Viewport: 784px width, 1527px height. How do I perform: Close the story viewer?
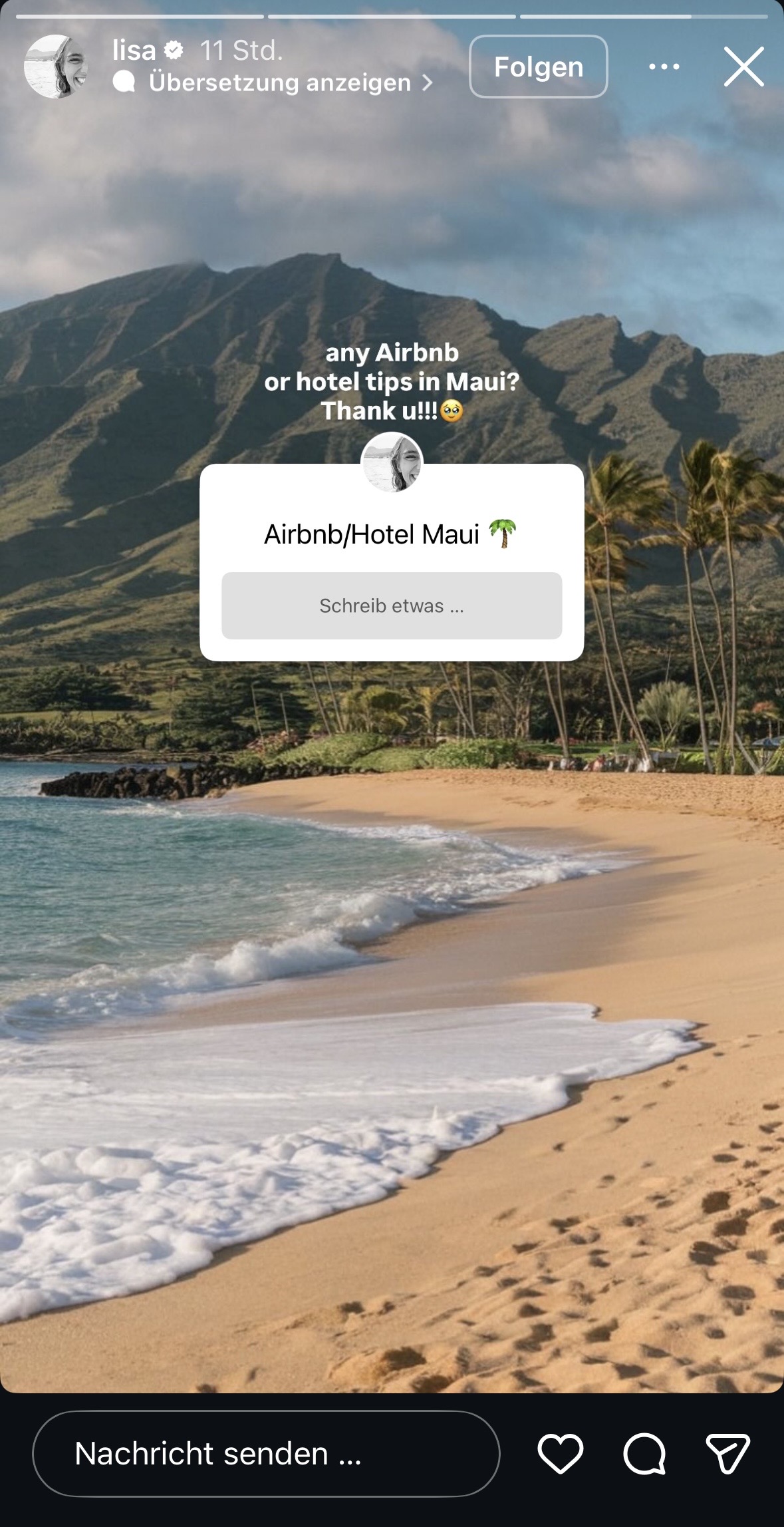point(743,67)
